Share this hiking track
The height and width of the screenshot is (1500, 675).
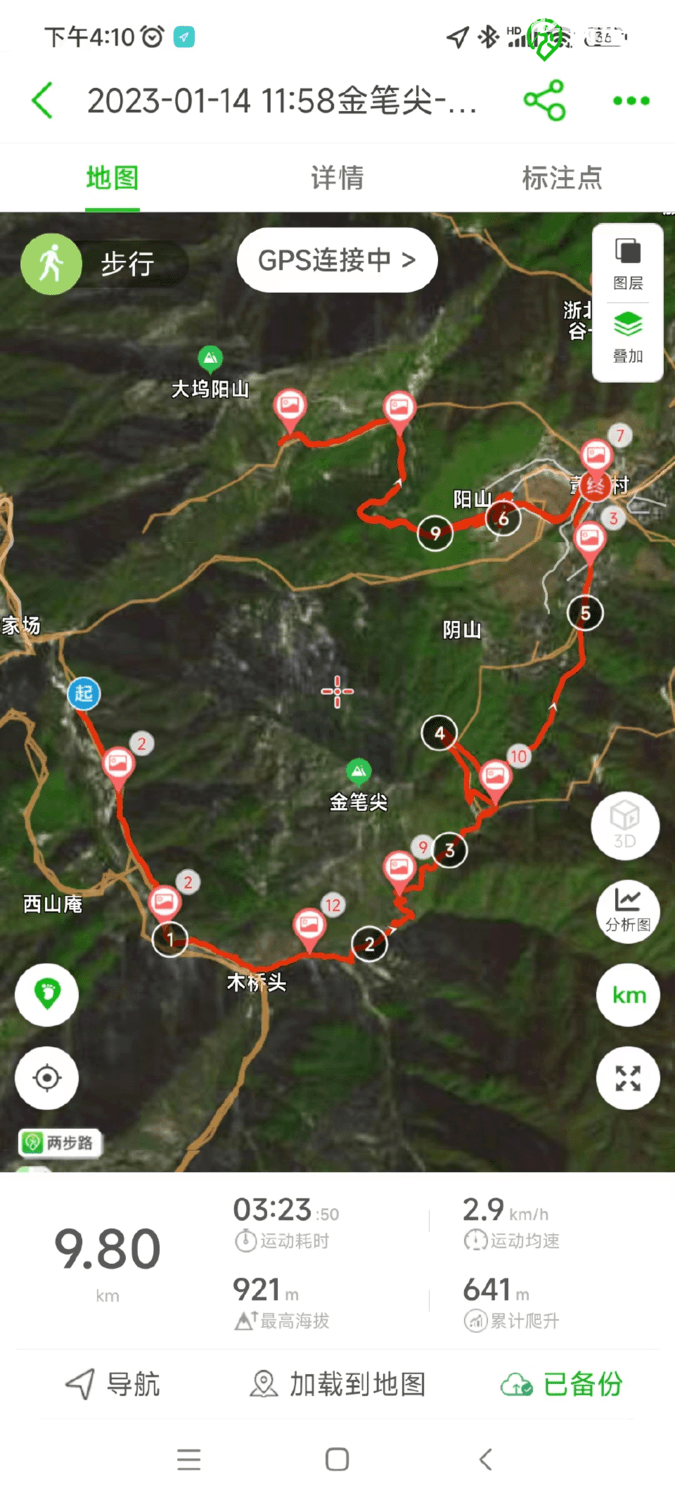[544, 101]
